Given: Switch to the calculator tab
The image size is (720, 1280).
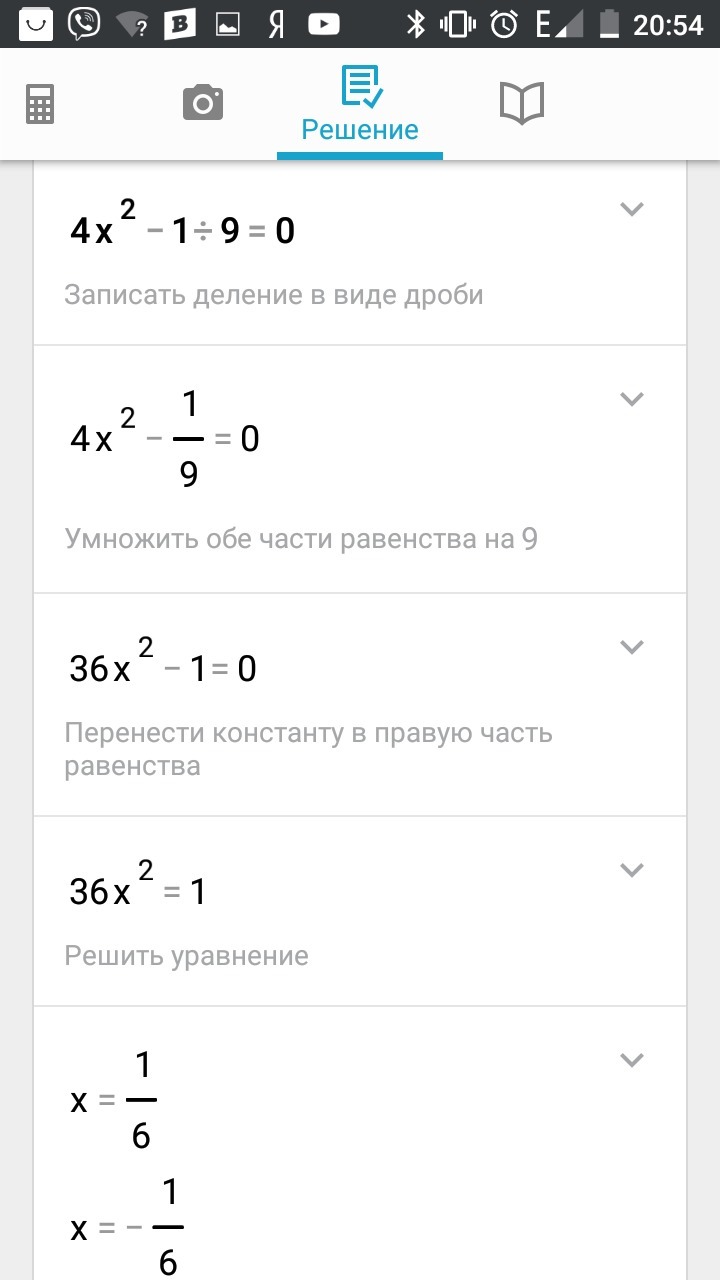Looking at the screenshot, I should click(40, 103).
